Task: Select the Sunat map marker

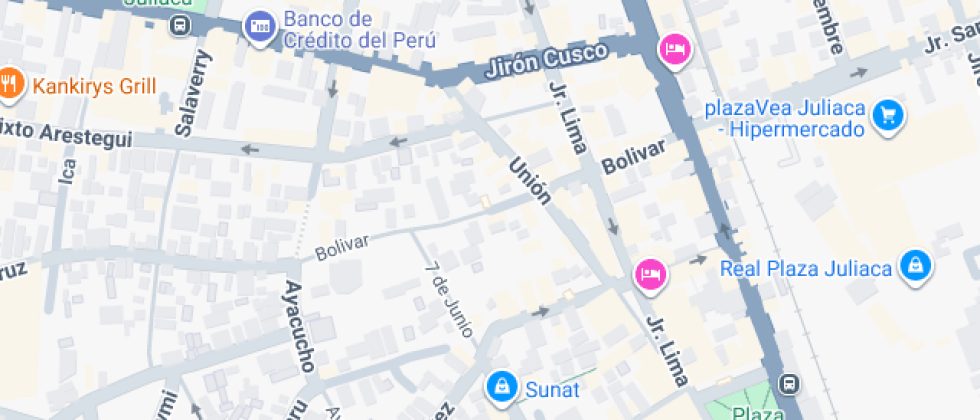Action: (501, 386)
